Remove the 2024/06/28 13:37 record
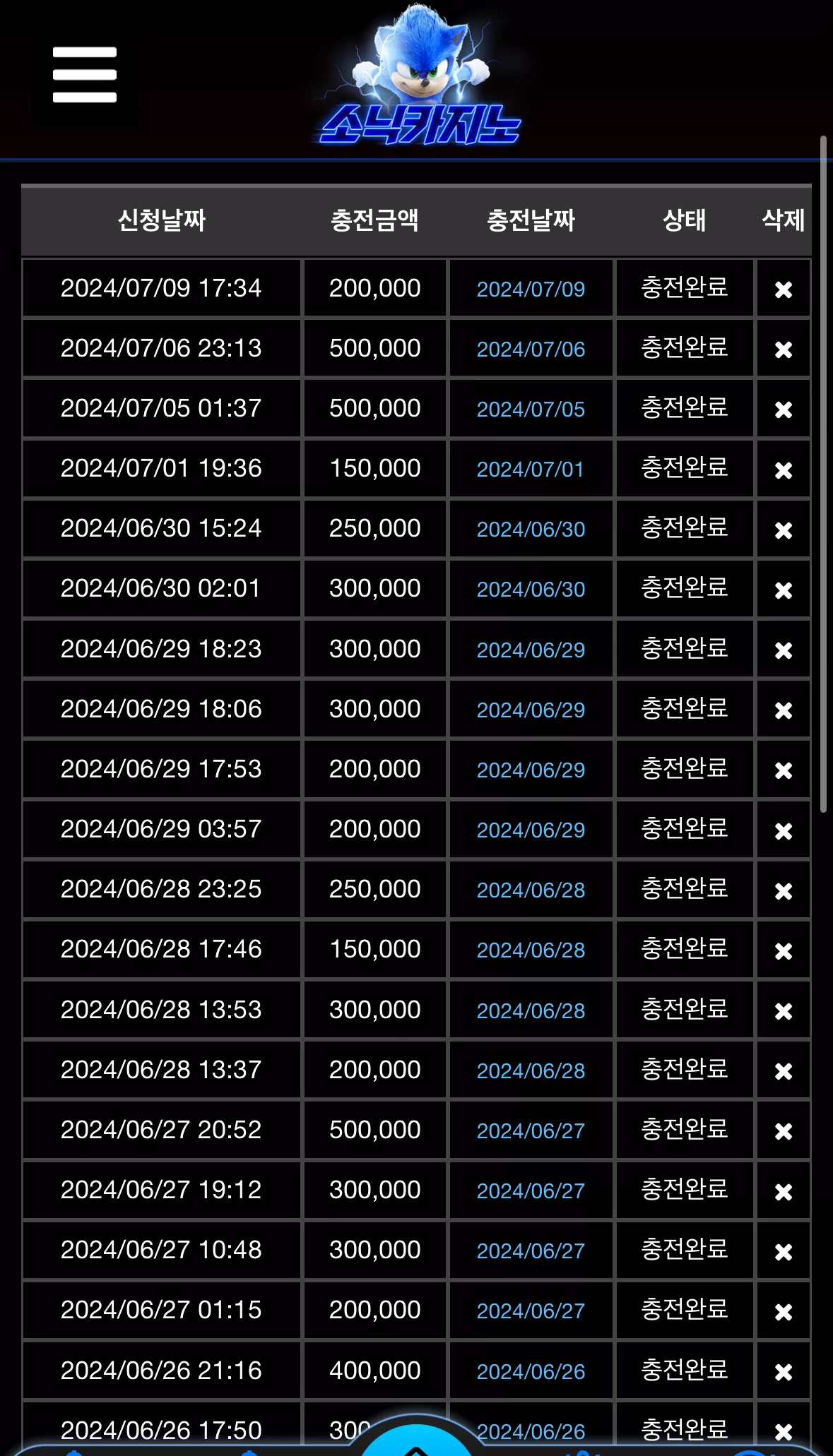The width and height of the screenshot is (833, 1456). tap(783, 1071)
